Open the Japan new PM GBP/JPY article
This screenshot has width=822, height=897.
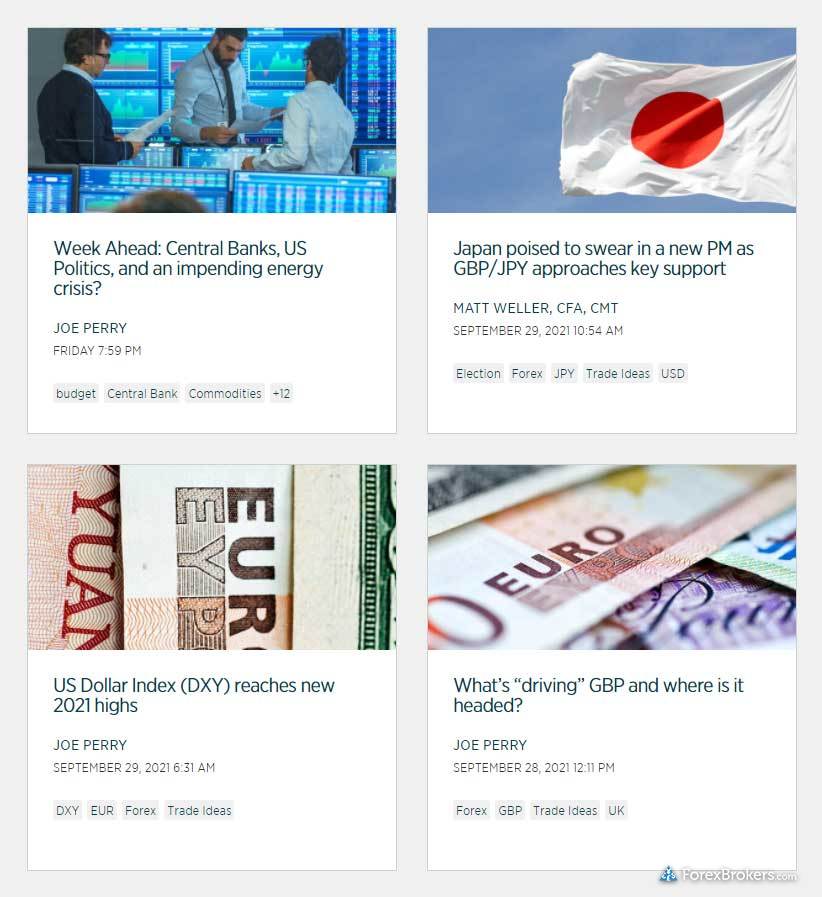click(x=603, y=258)
